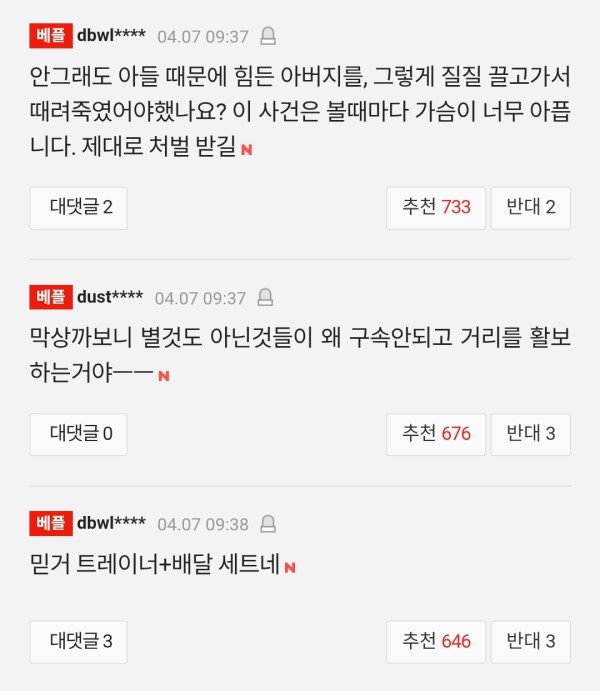Image resolution: width=600 pixels, height=691 pixels.
Task: Upvote the comment that has 733 recommendations
Action: coord(435,208)
